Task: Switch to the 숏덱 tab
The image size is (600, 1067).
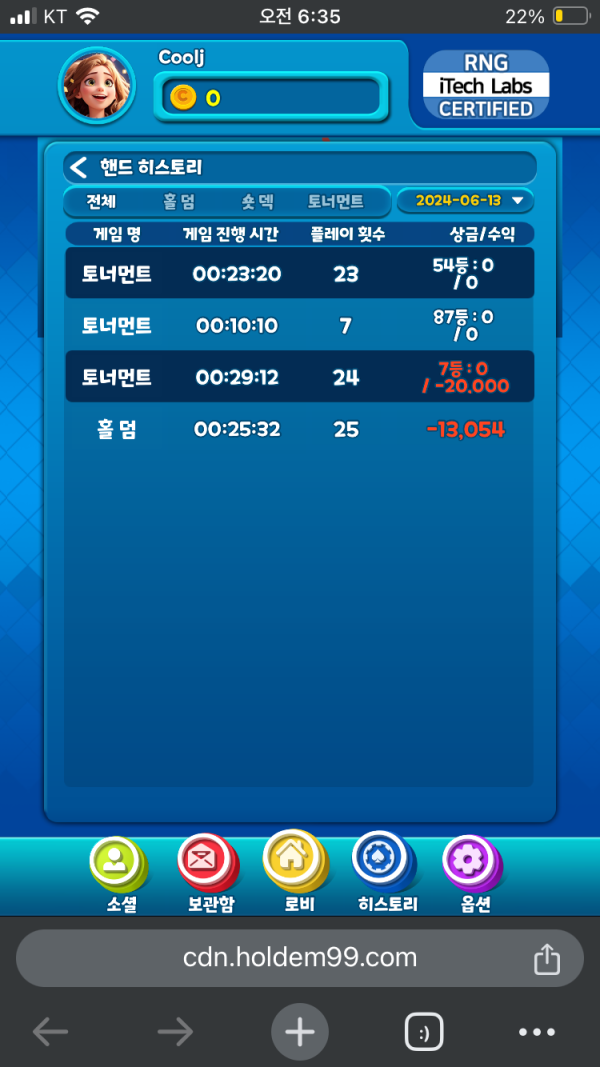Action: pyautogui.click(x=257, y=201)
